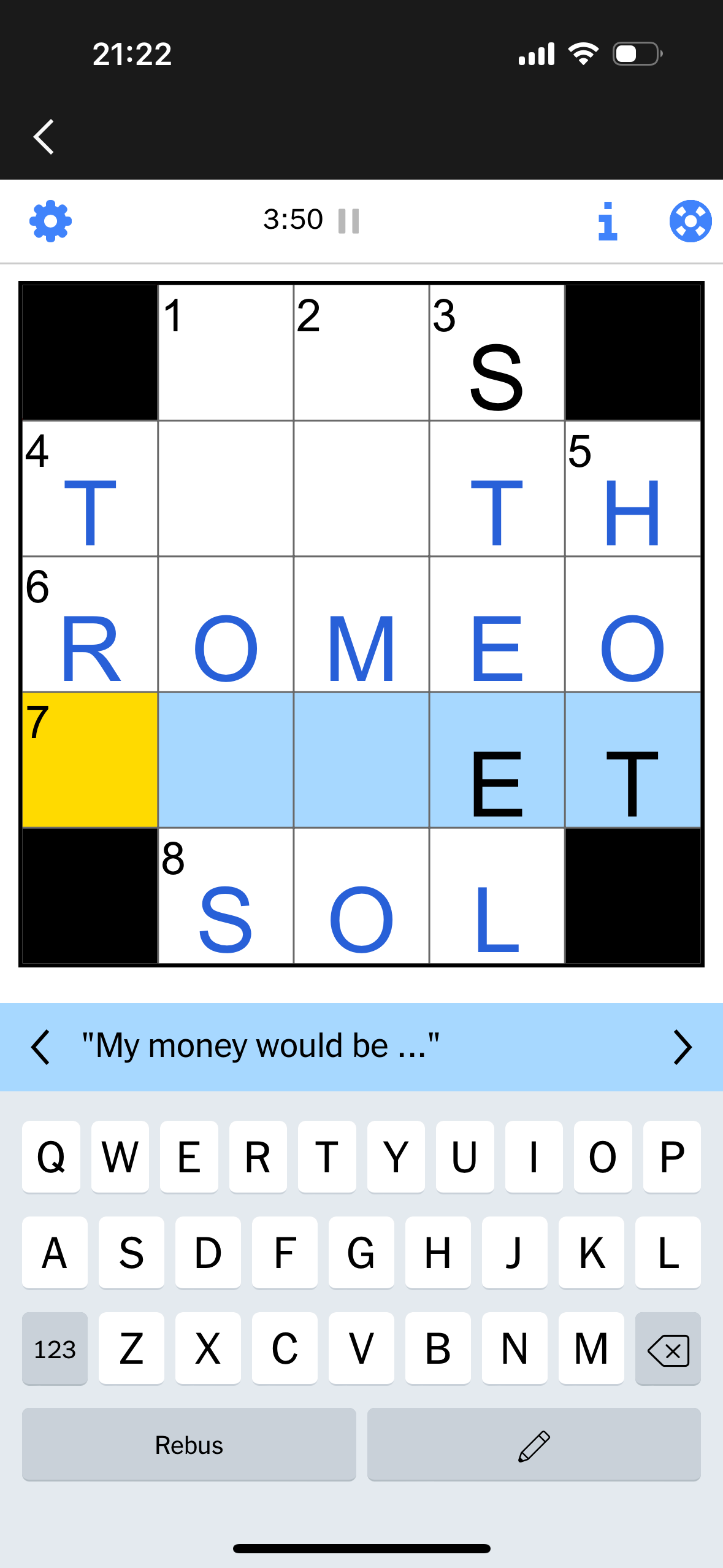
Task: Select crossword cell numbered 2
Action: coord(361,353)
